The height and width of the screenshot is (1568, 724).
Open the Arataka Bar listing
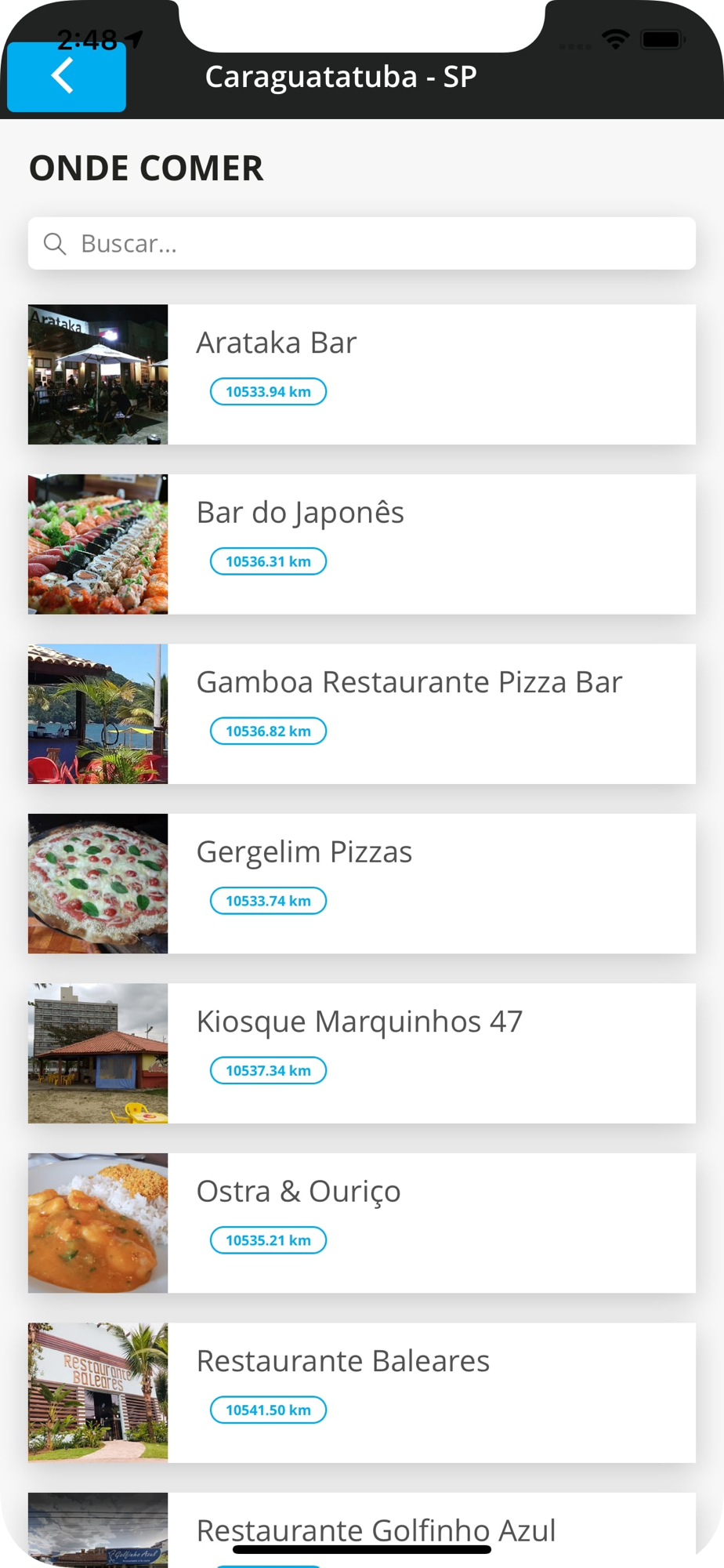pyautogui.click(x=362, y=374)
